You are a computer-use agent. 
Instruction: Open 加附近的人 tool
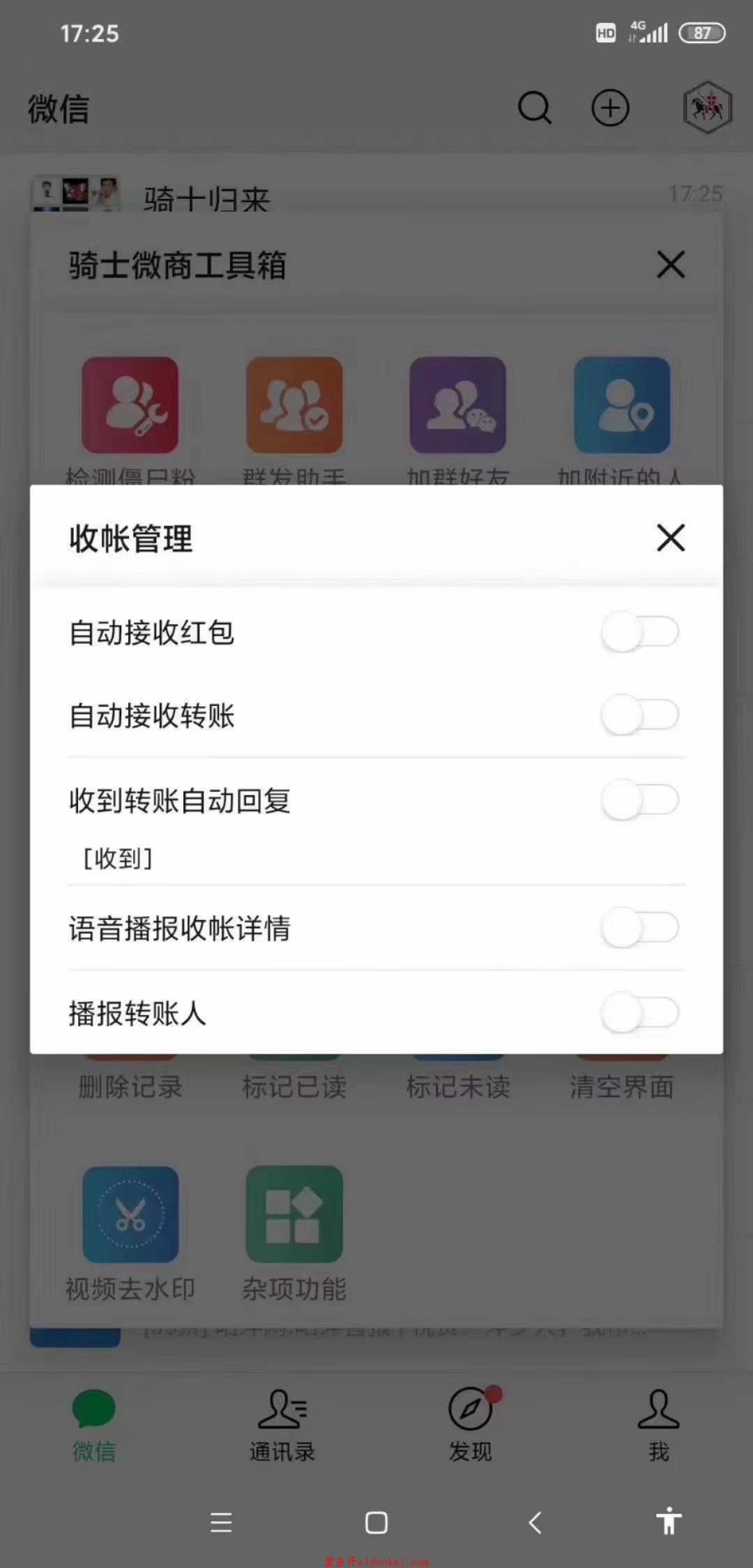[x=622, y=405]
